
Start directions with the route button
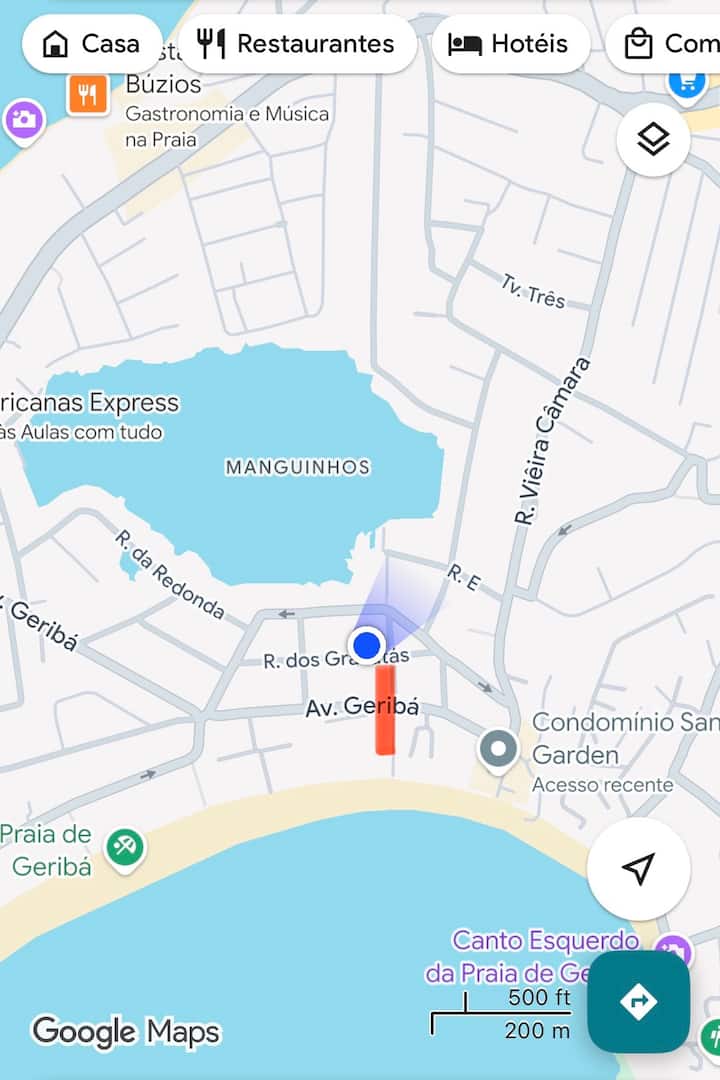639,1001
